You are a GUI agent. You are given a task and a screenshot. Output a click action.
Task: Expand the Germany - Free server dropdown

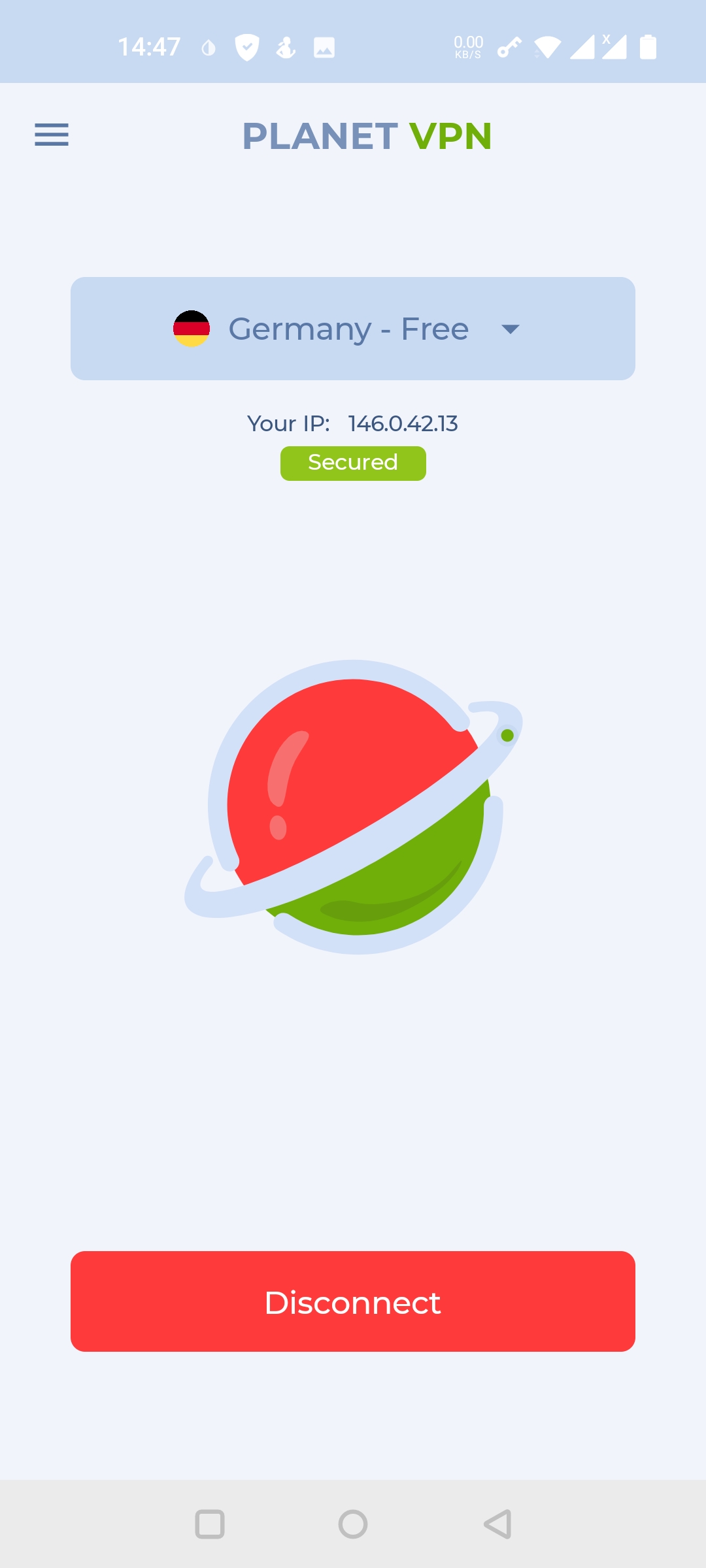353,329
